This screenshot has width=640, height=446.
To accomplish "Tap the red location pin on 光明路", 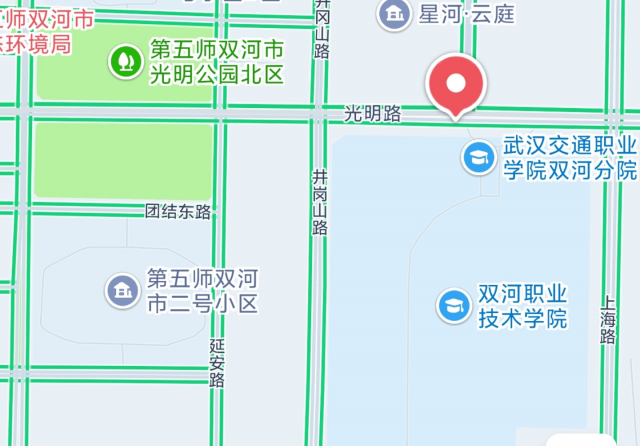I will [x=456, y=87].
